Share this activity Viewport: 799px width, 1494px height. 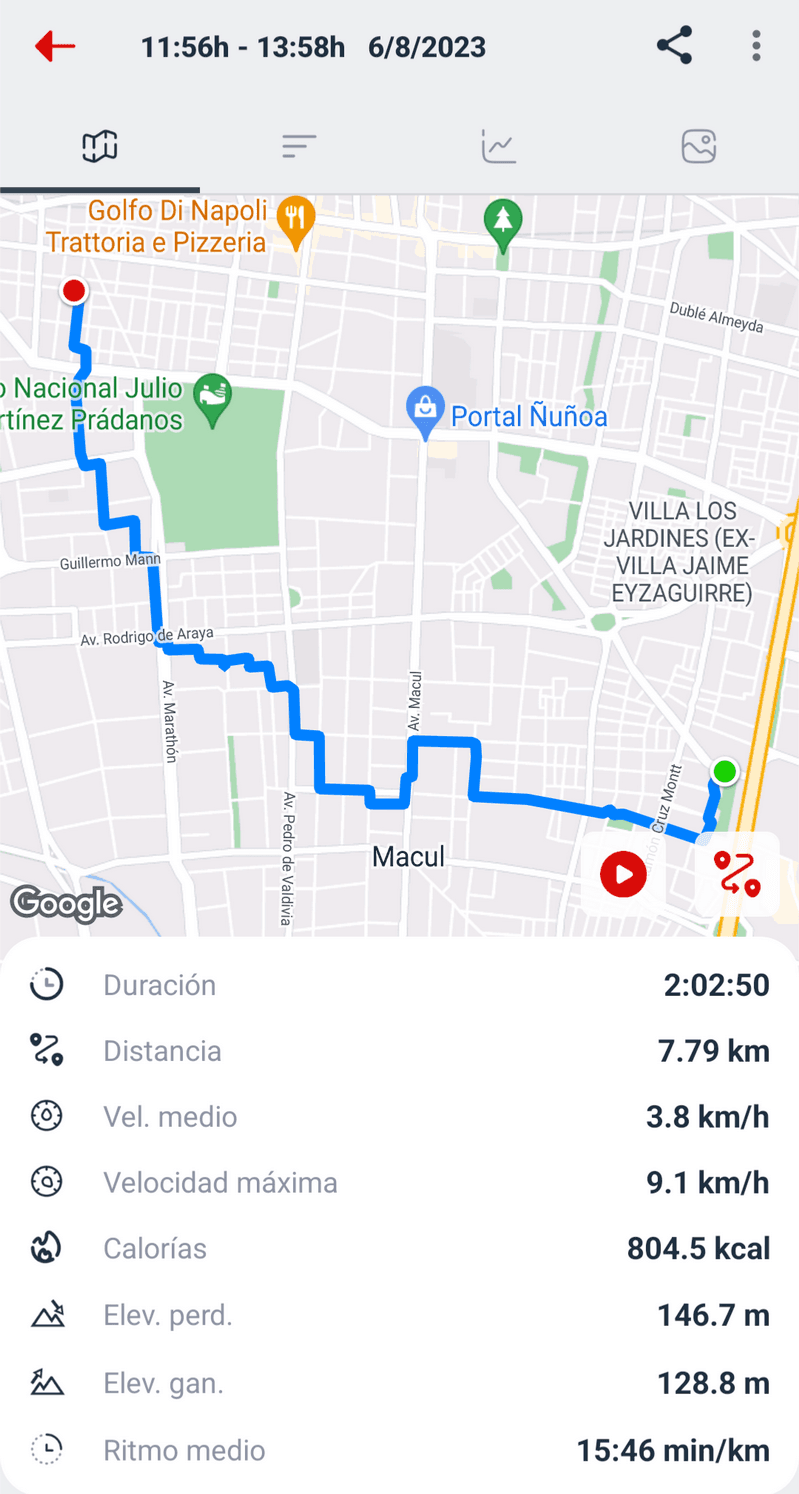[674, 46]
